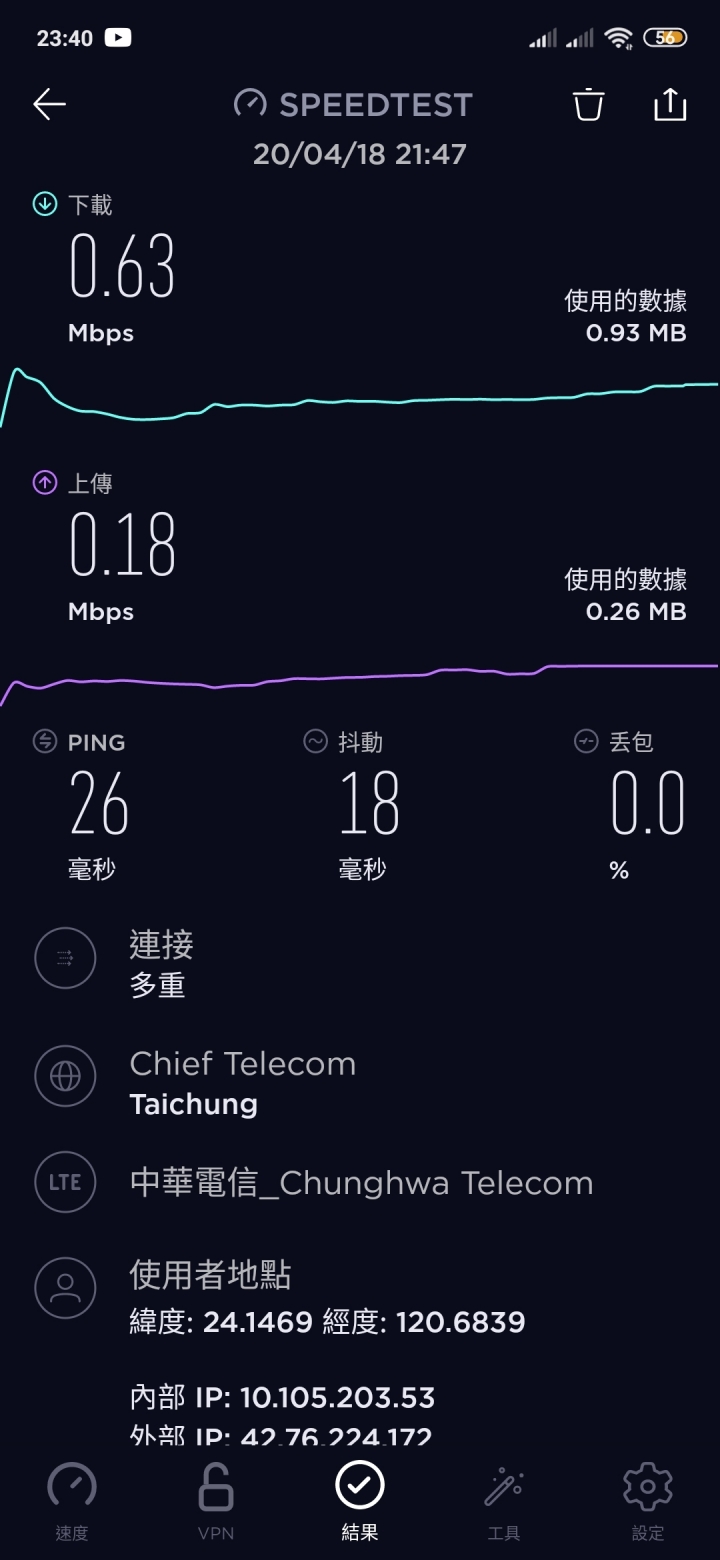Image resolution: width=720 pixels, height=1560 pixels.
Task: Share this test result
Action: (x=670, y=104)
